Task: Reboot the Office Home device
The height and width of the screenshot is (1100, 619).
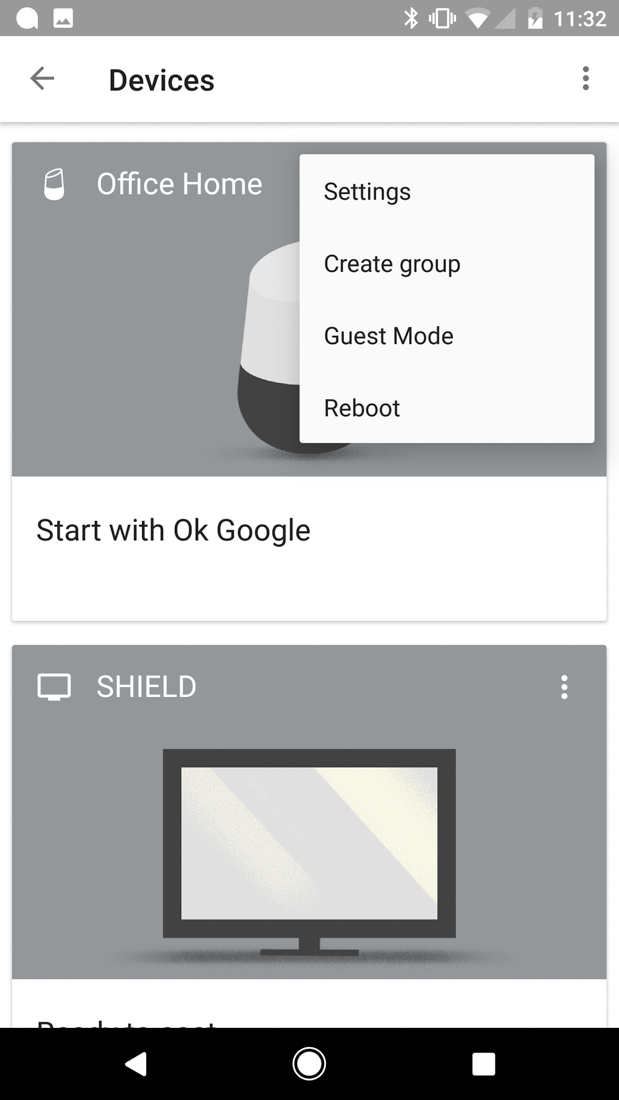Action: coord(361,408)
